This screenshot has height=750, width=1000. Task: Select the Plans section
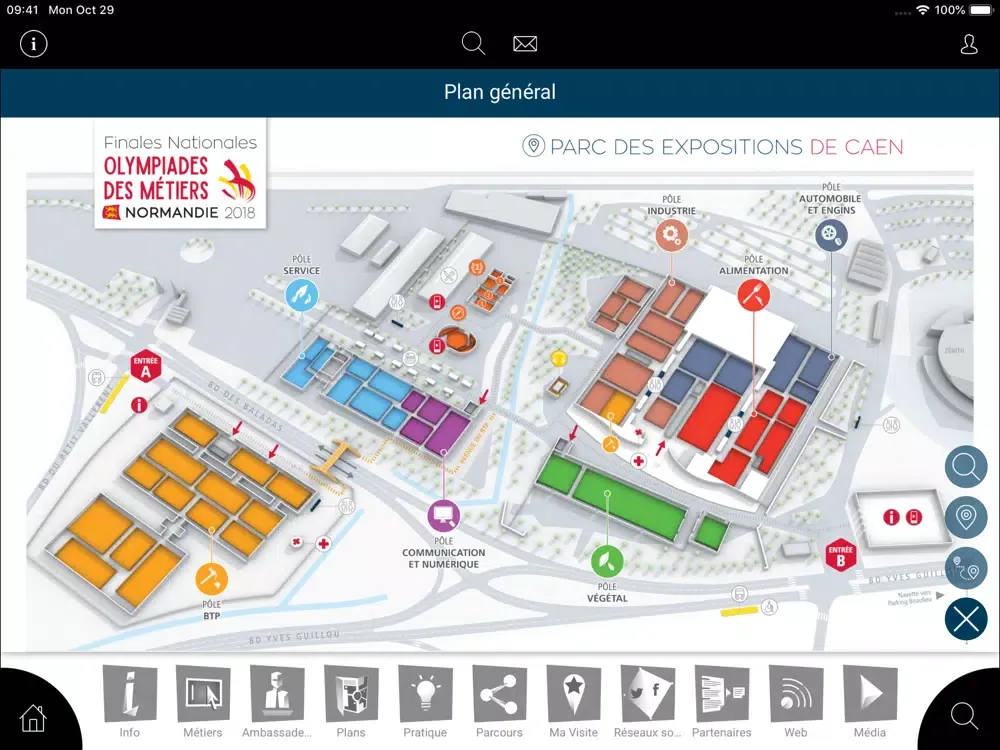point(351,702)
